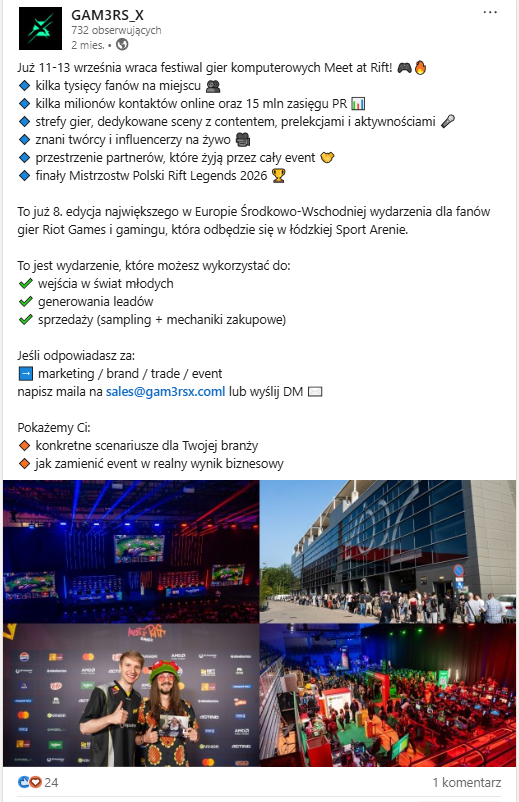This screenshot has width=519, height=802.
Task: Open the post's three-dot overflow menu
Action: [x=490, y=12]
